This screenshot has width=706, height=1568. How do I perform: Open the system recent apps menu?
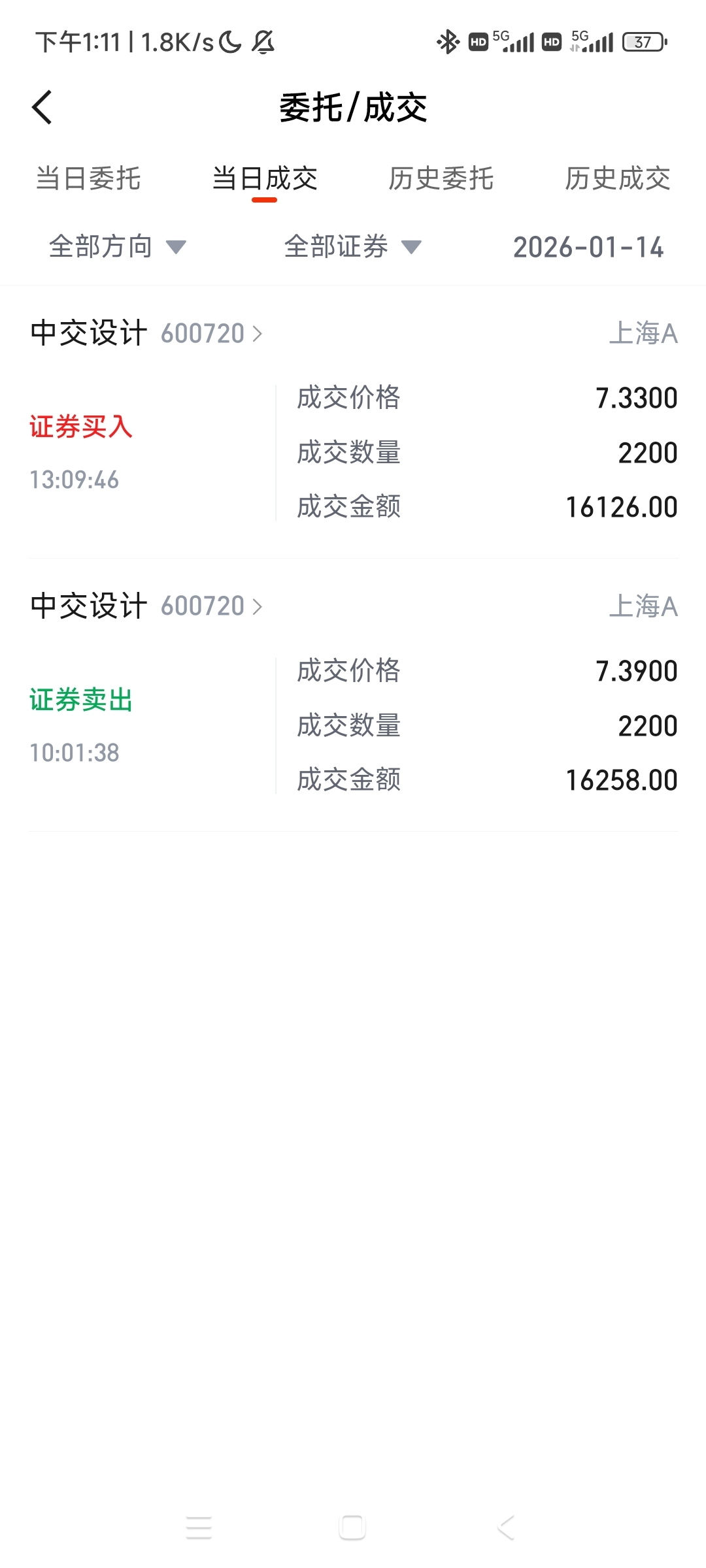tap(199, 1527)
